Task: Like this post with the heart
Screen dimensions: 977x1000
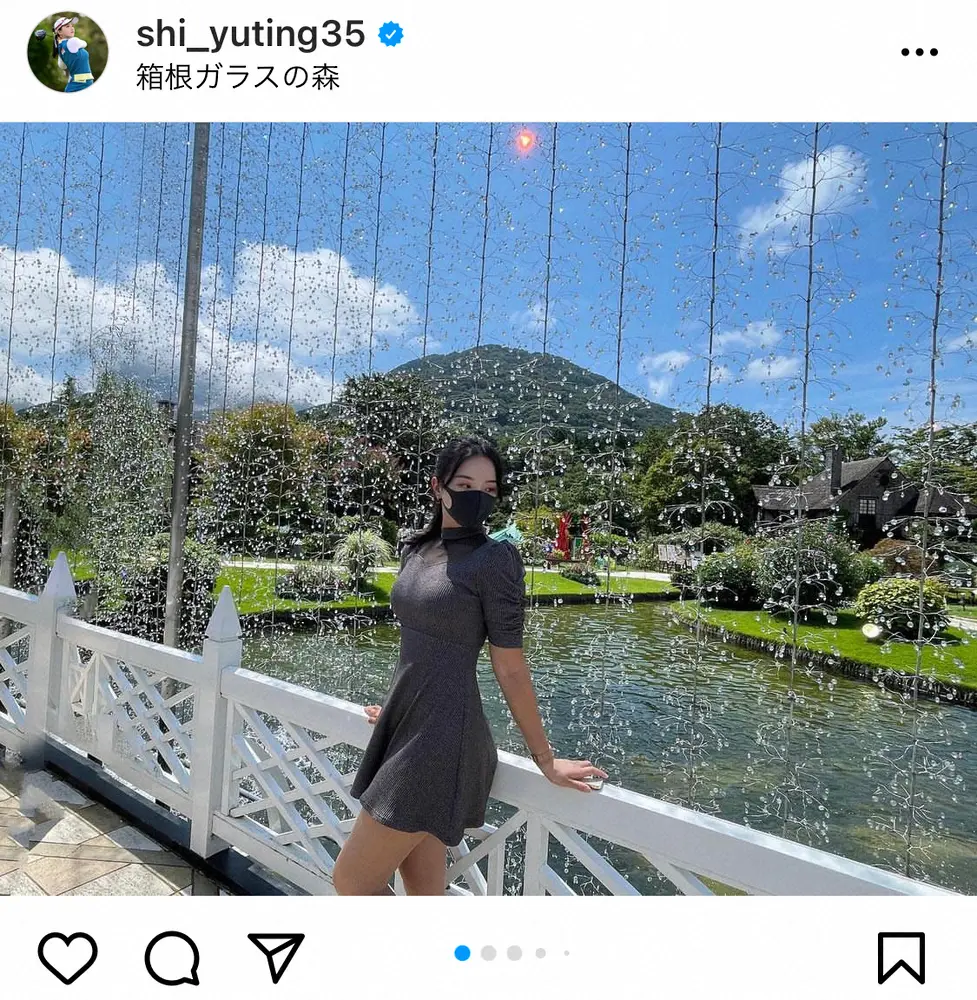Action: tap(67, 958)
